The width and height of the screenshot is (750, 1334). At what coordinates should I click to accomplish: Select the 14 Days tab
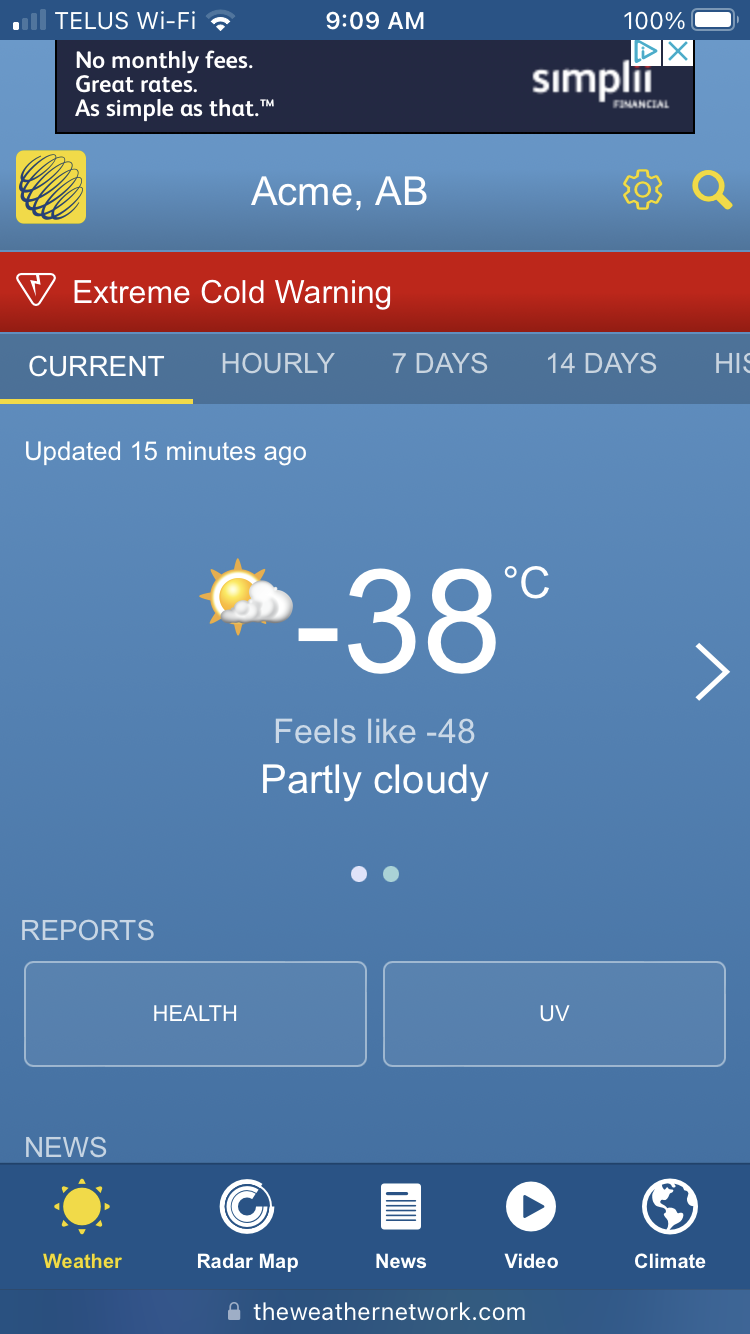pyautogui.click(x=601, y=364)
